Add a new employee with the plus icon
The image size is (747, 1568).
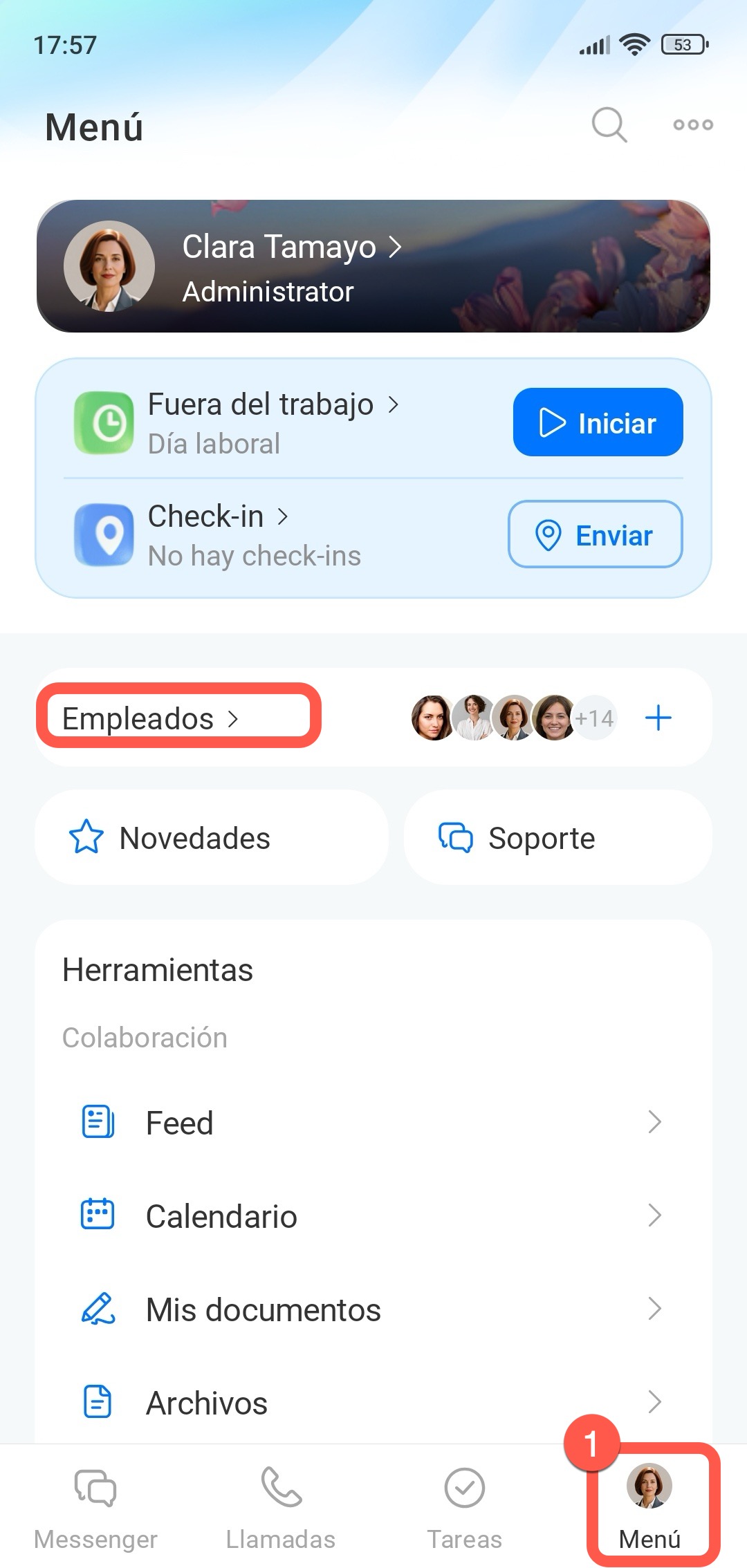(658, 718)
